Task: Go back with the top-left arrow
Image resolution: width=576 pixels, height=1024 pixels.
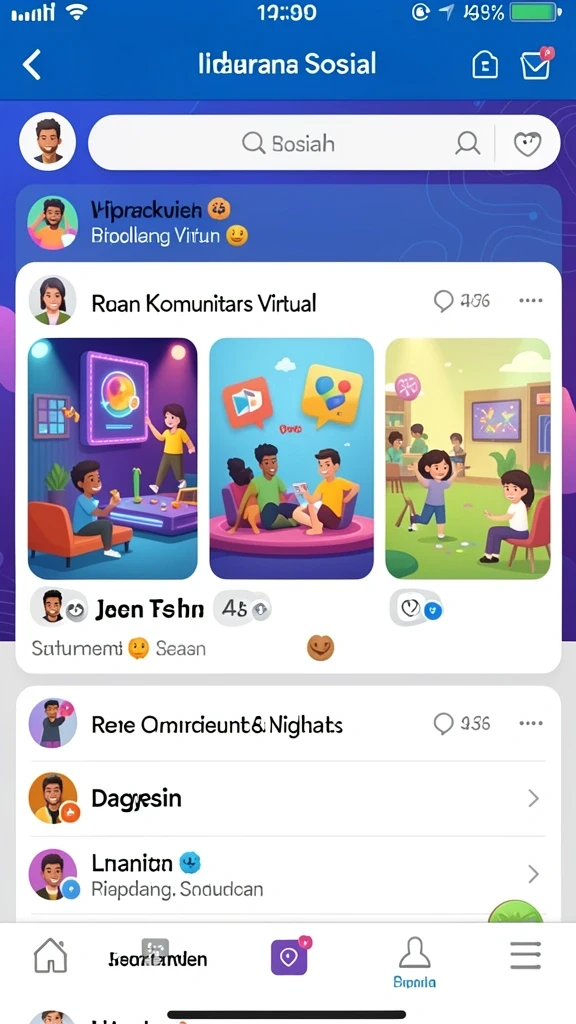Action: point(31,65)
